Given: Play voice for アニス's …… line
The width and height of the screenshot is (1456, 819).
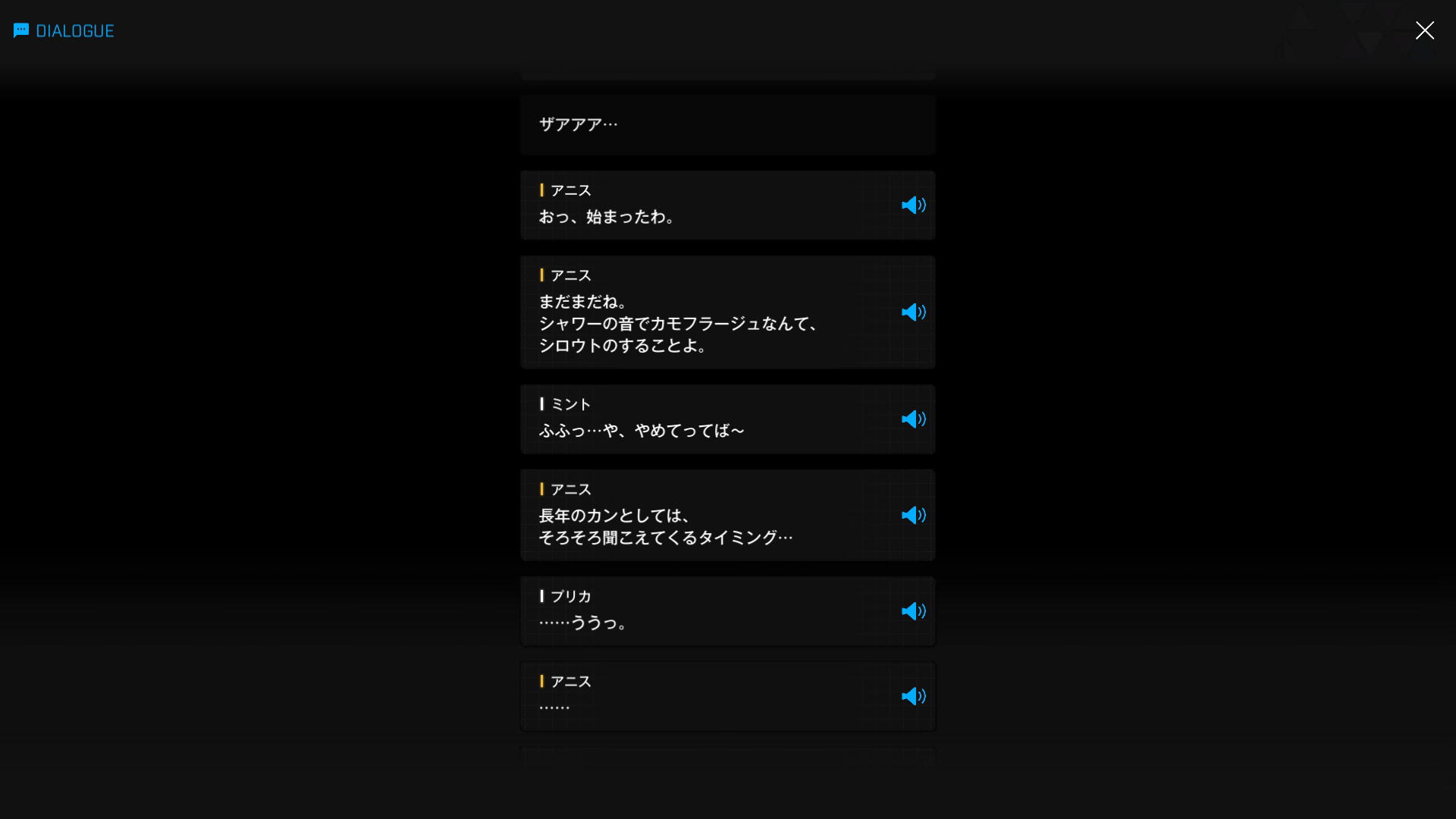Looking at the screenshot, I should tap(913, 696).
